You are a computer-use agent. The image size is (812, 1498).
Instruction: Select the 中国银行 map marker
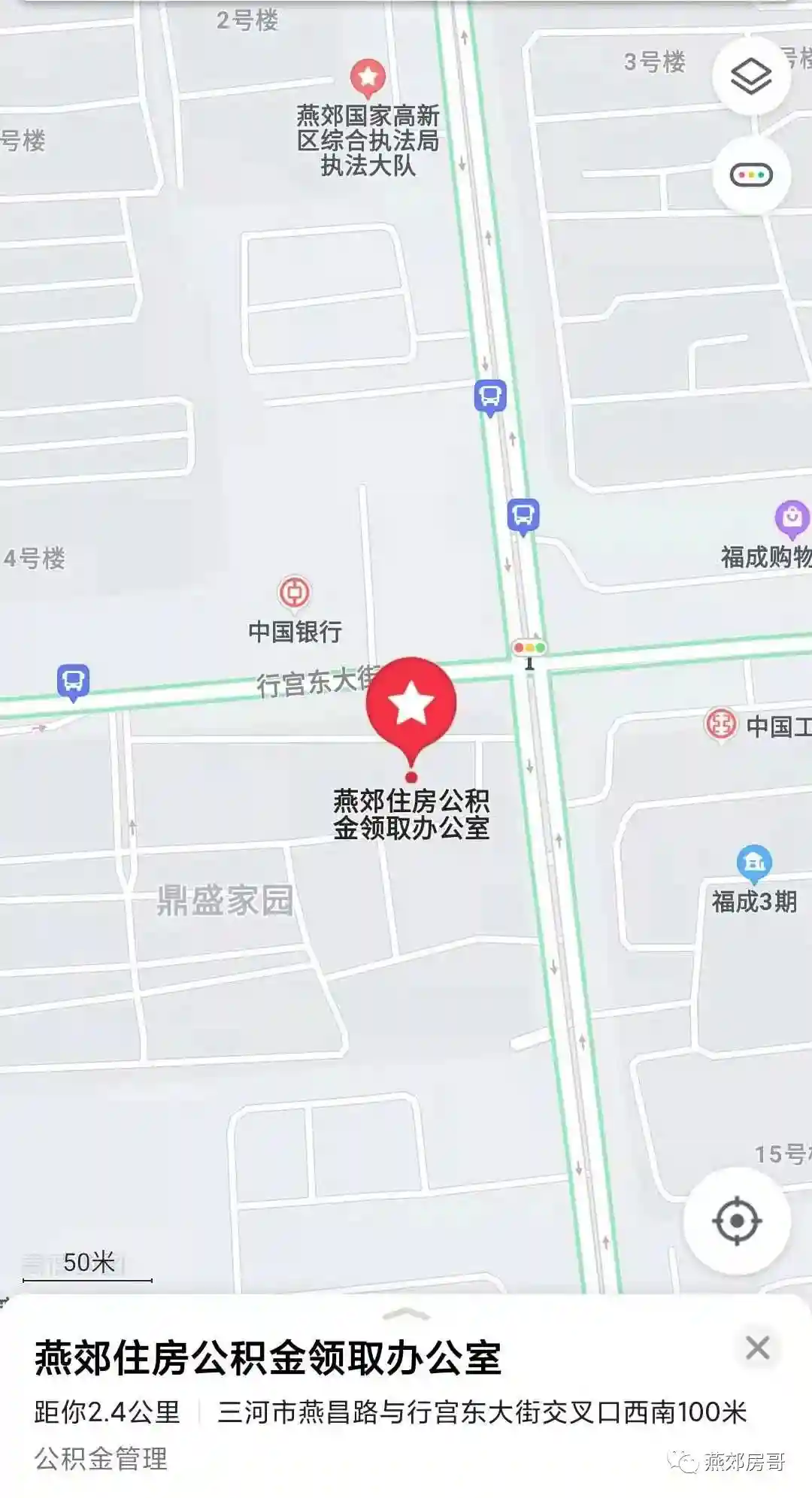click(295, 593)
